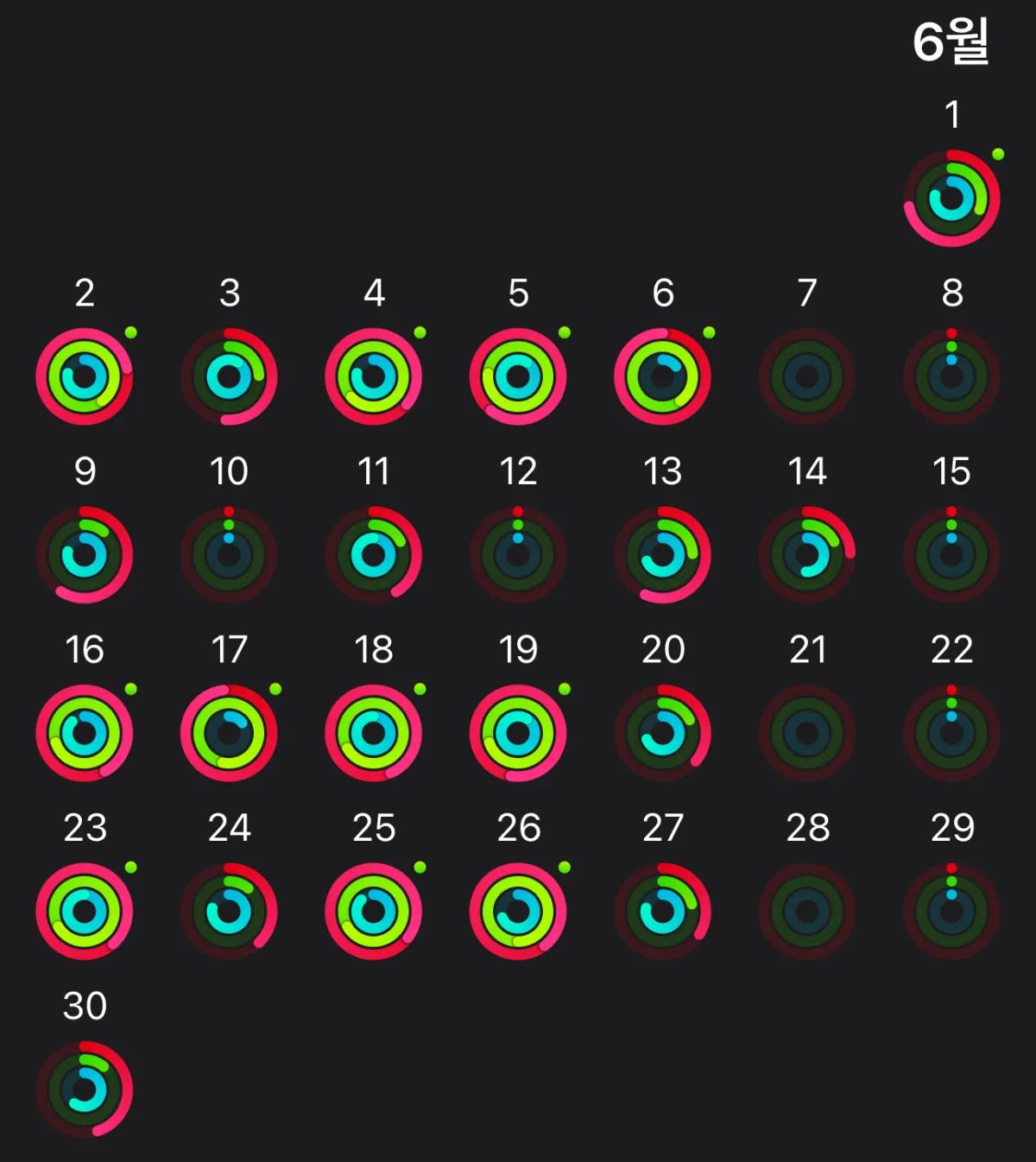The height and width of the screenshot is (1162, 1036).
Task: Select day 3 activity rings
Action: coord(229,376)
